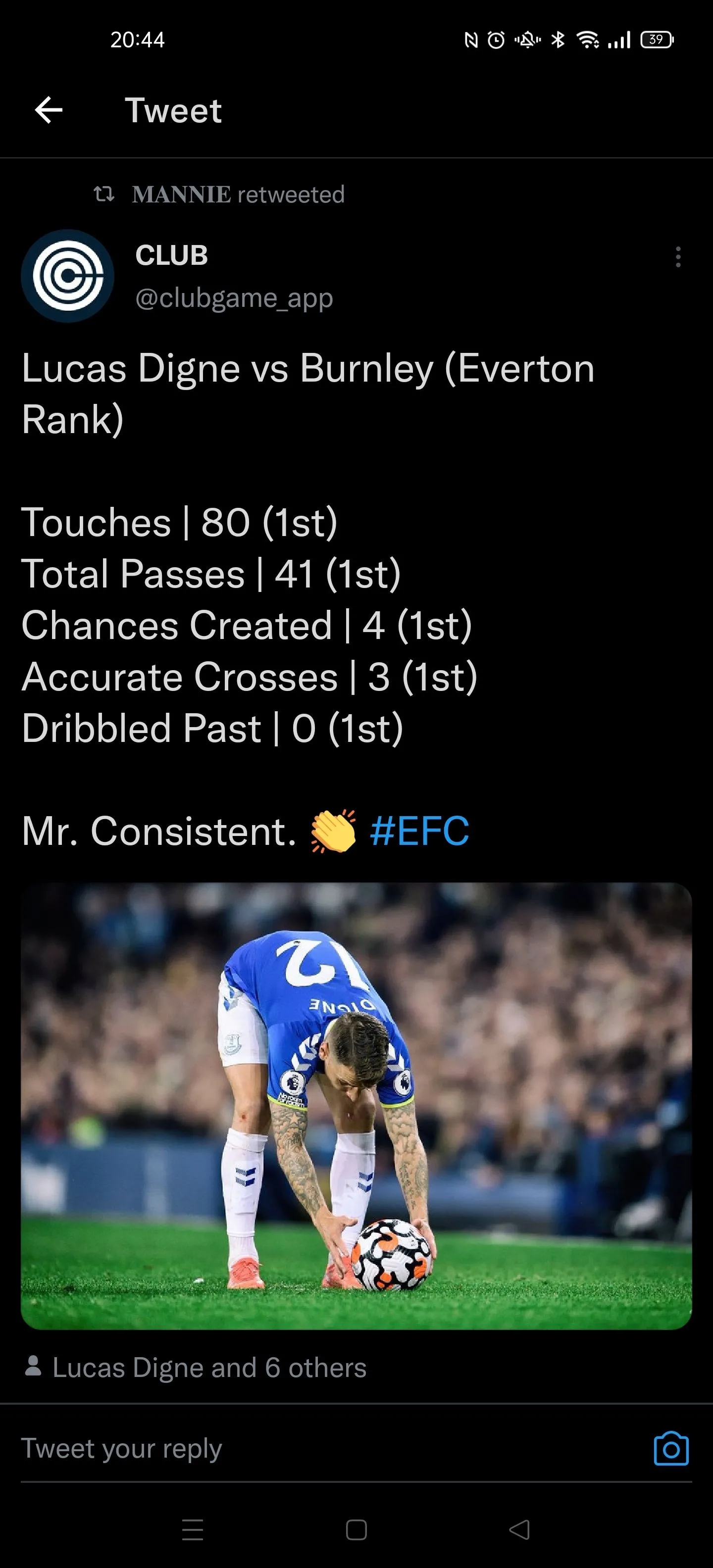
Task: Open the #EFC hashtag
Action: (419, 832)
